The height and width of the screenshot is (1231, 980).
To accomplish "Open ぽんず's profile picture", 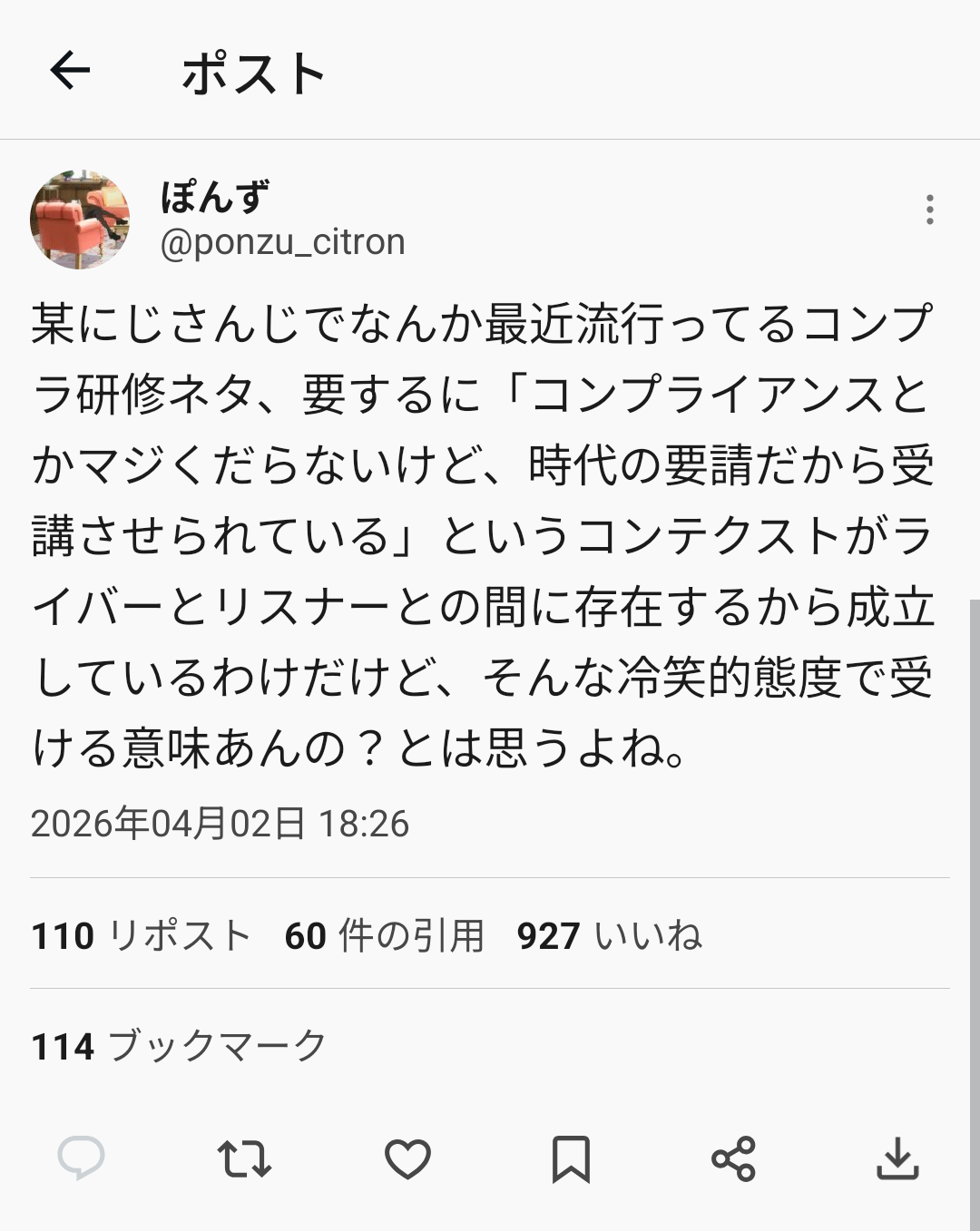I will pyautogui.click(x=80, y=220).
